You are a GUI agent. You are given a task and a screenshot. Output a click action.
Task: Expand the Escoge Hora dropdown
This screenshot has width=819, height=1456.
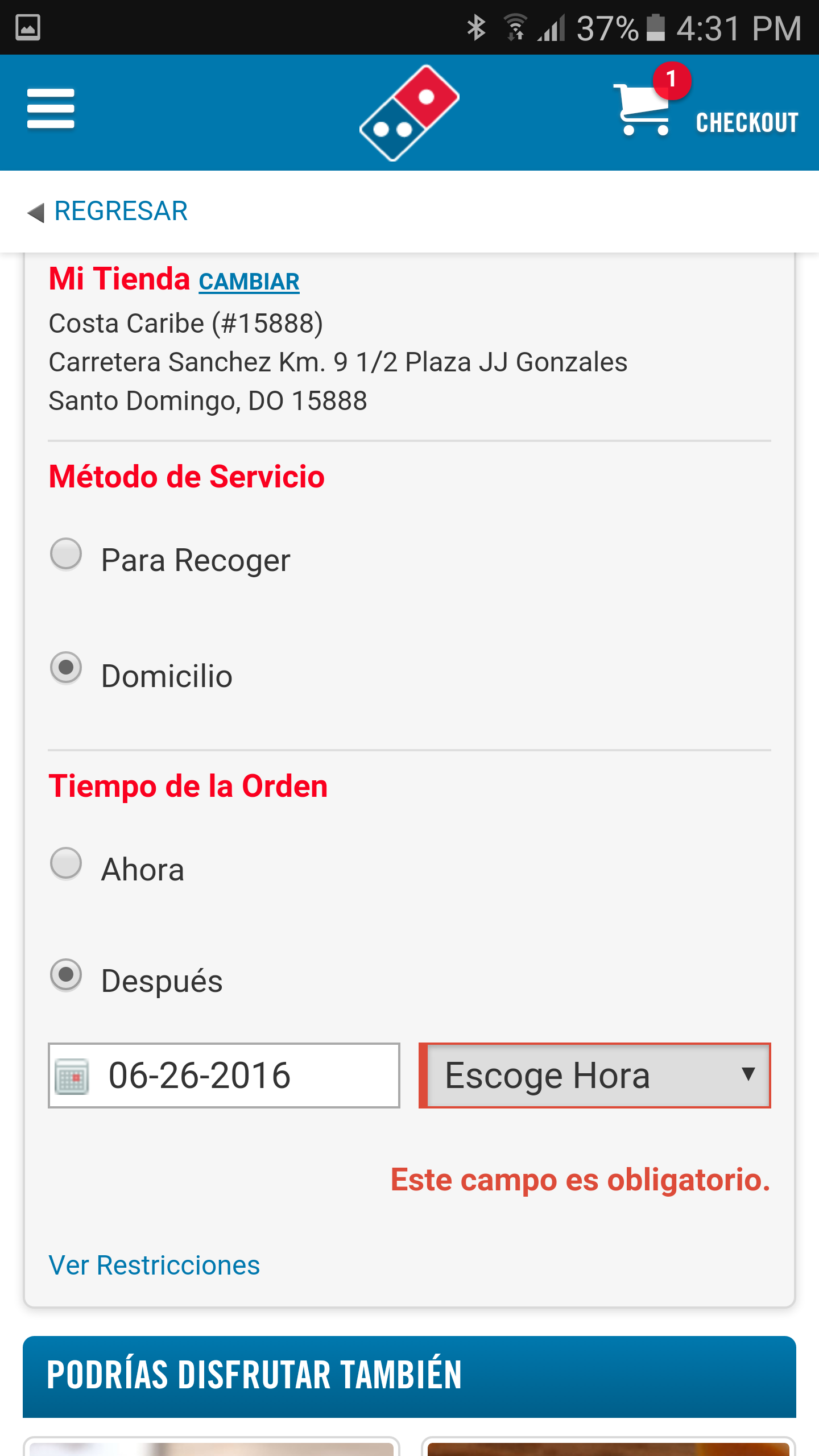tap(595, 1076)
